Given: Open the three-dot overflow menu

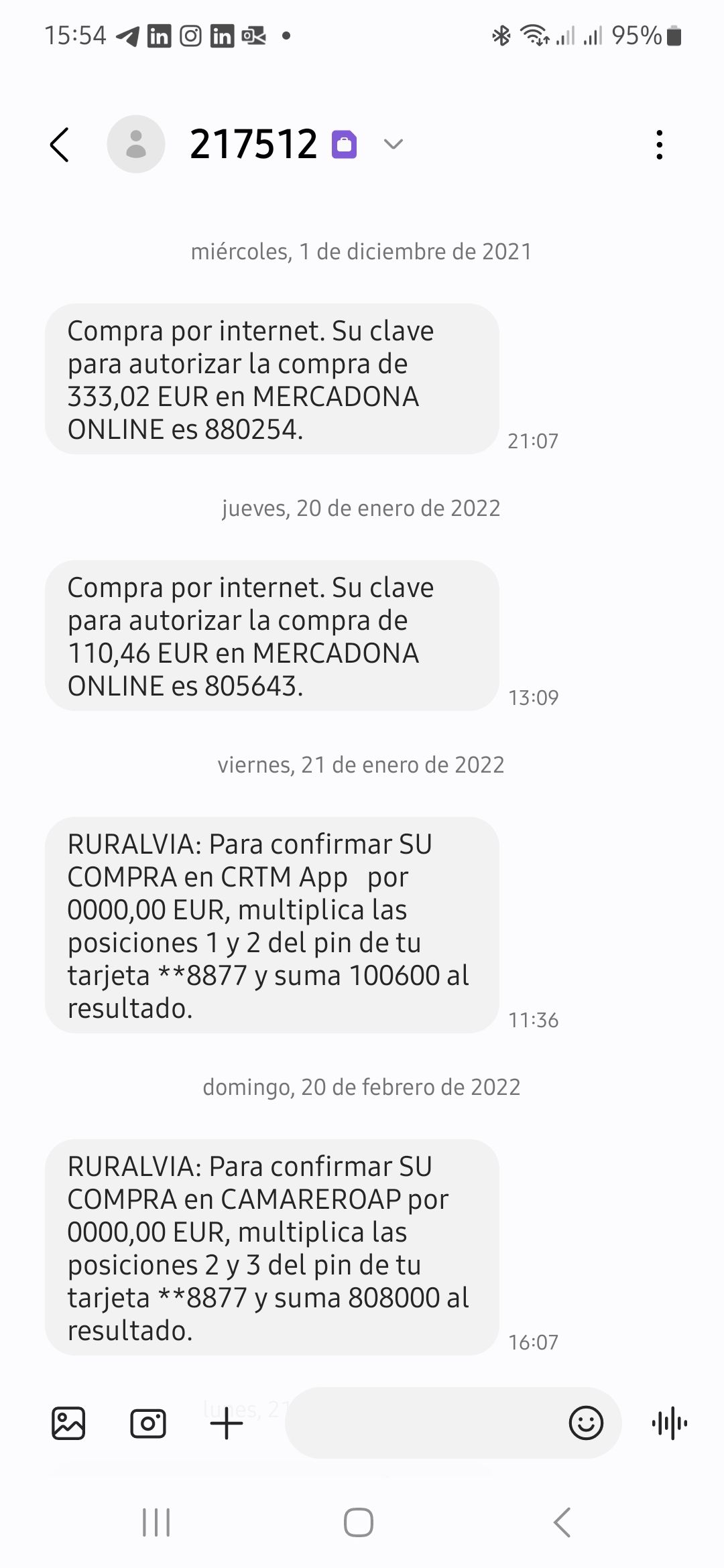Looking at the screenshot, I should tap(661, 143).
